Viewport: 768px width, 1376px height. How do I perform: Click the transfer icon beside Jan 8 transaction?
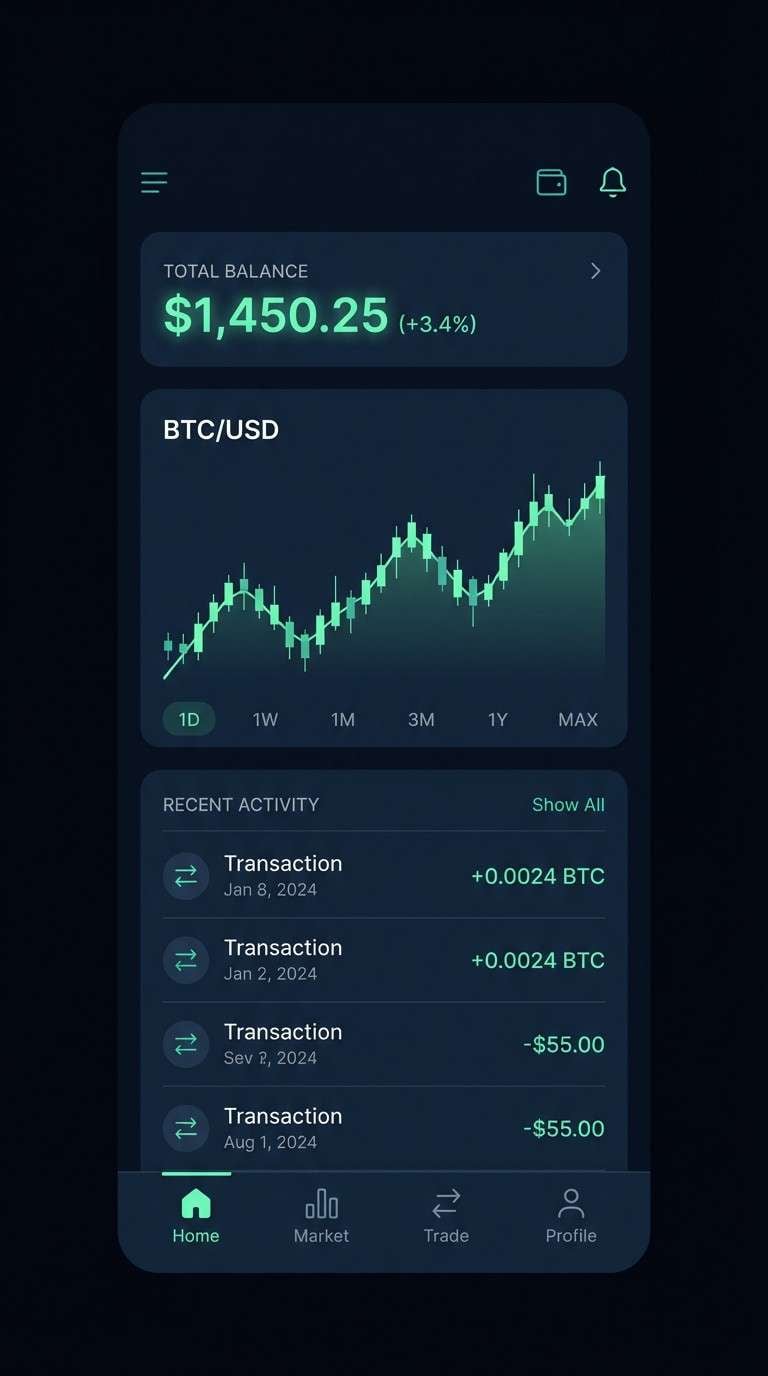tap(186, 876)
